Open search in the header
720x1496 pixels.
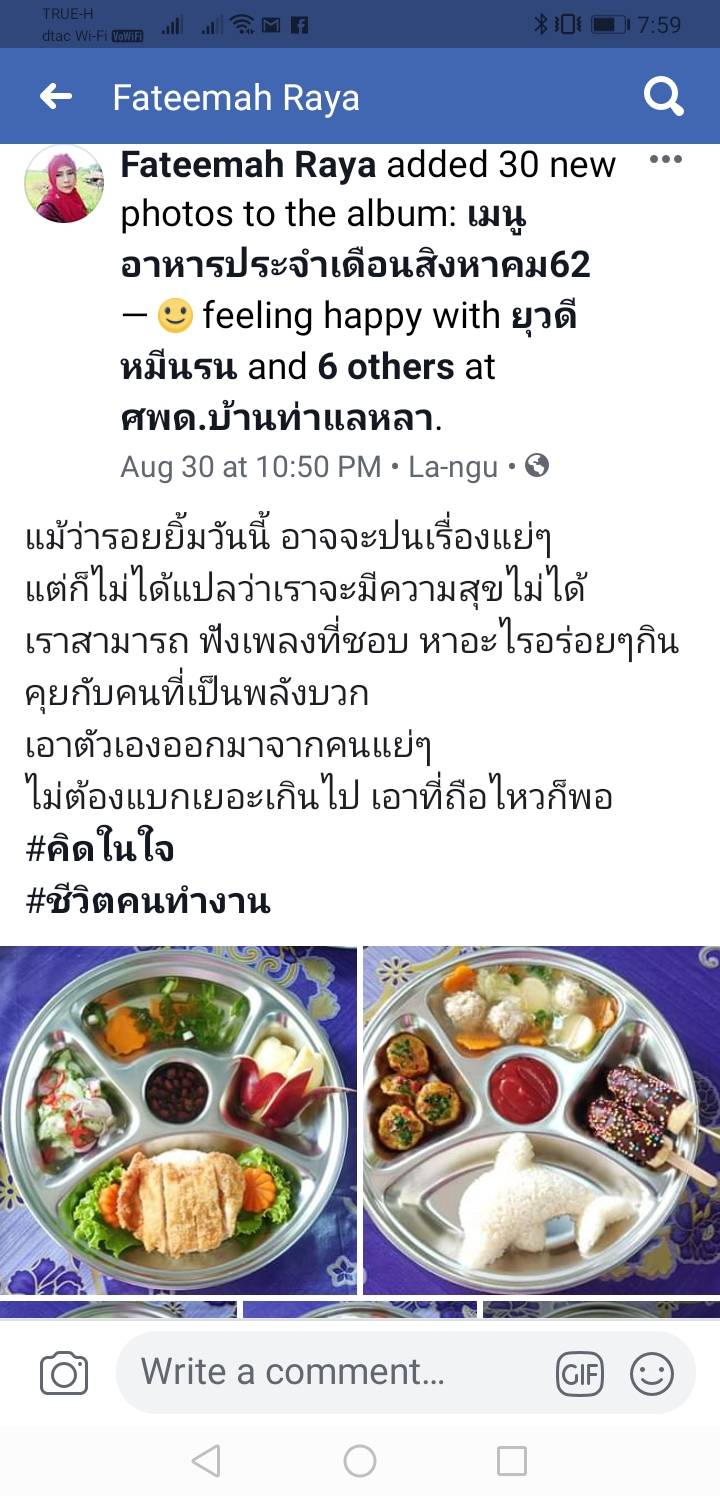point(663,97)
